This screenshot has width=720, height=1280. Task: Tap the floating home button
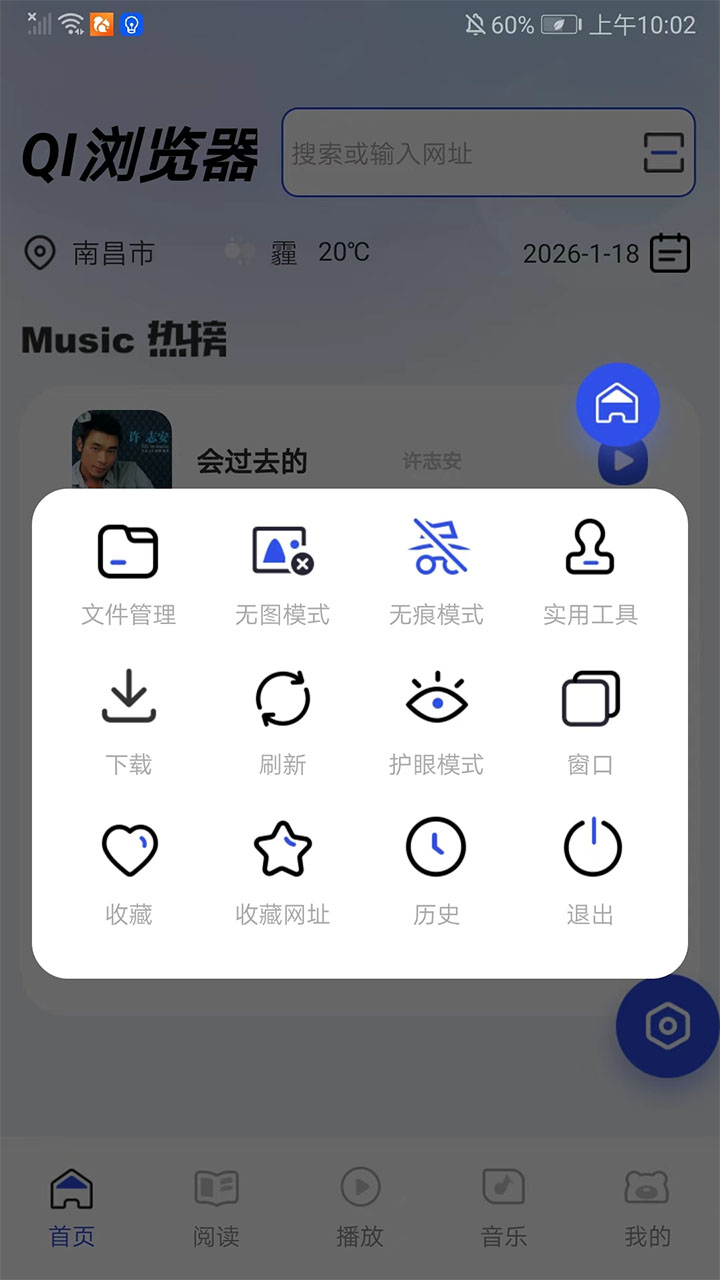click(618, 405)
